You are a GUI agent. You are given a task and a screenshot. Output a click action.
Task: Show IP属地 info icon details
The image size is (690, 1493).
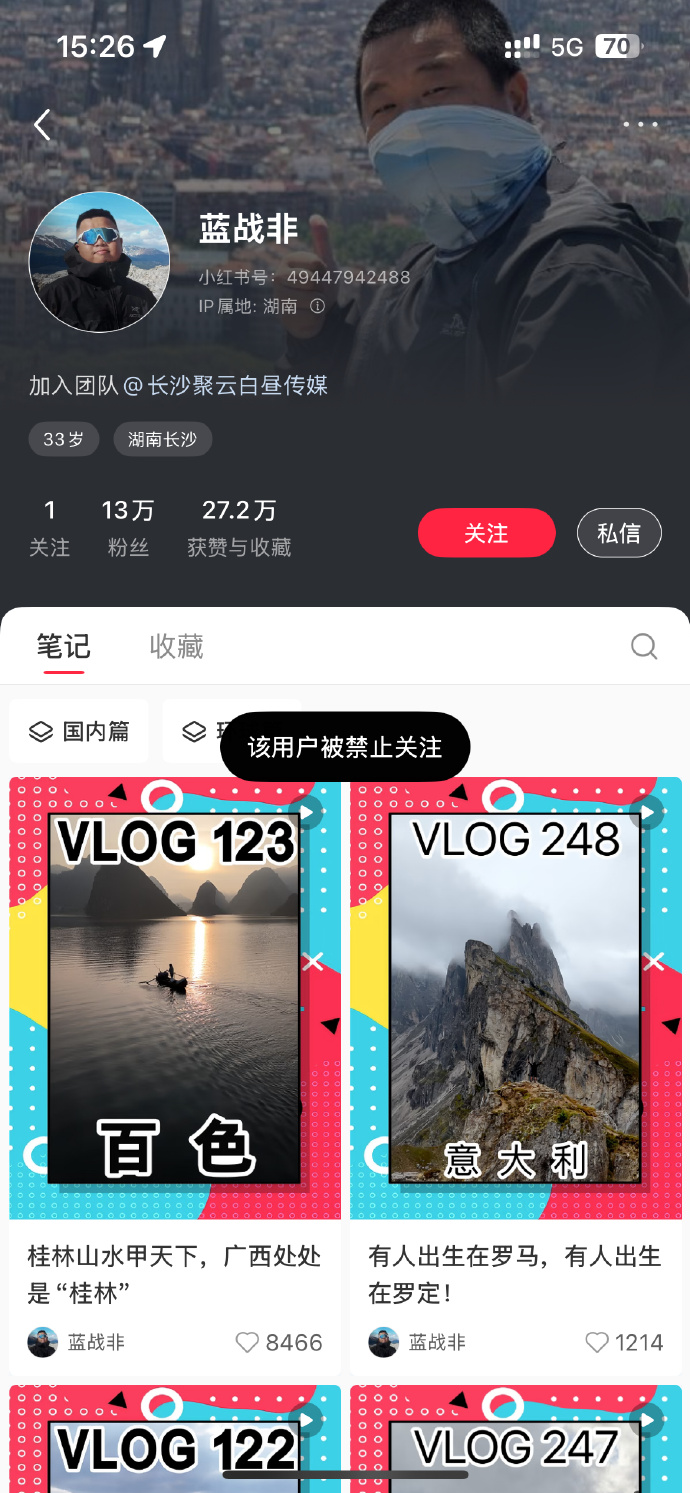point(318,307)
